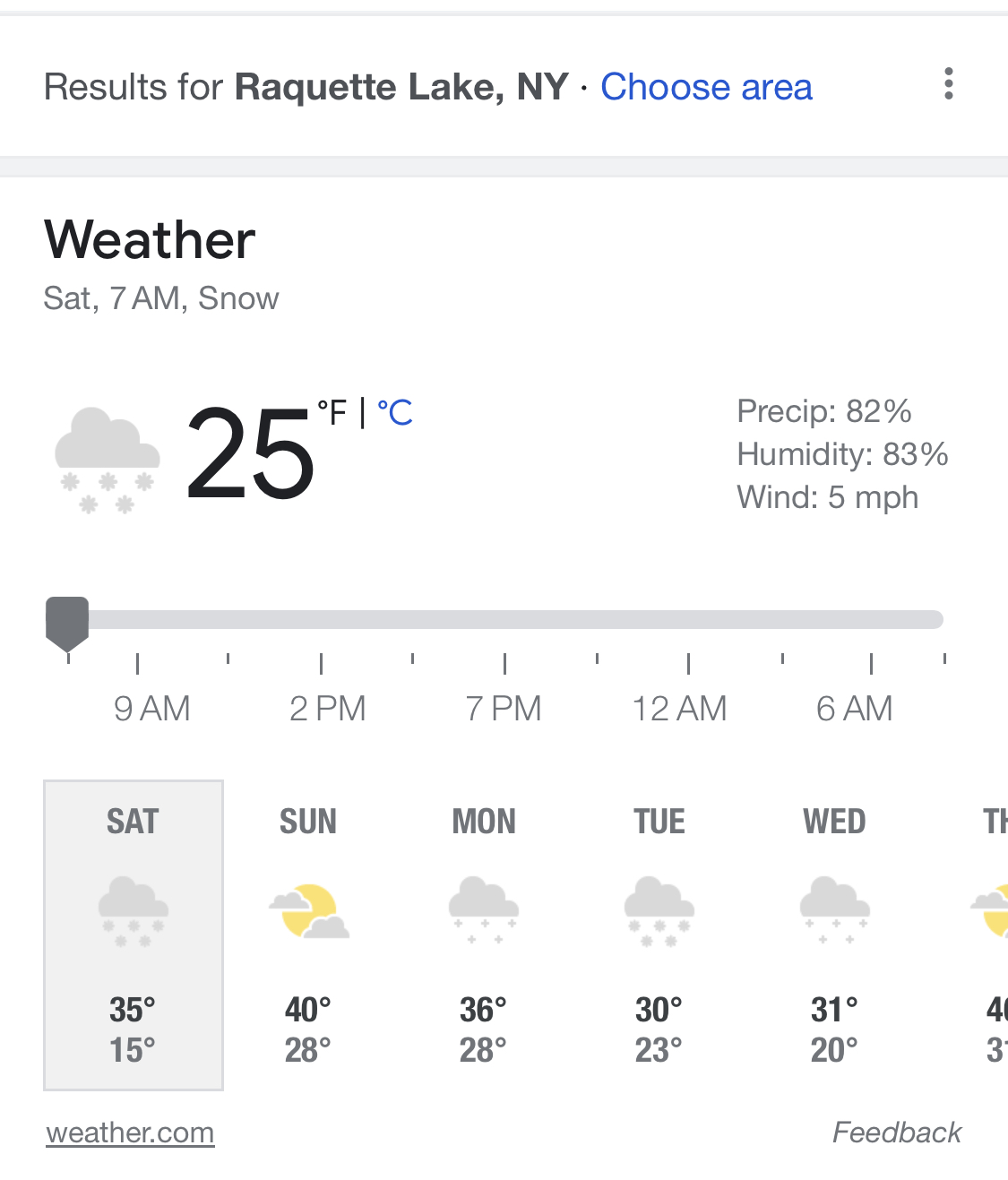
Task: Open the weather.com source link
Action: [x=130, y=1133]
